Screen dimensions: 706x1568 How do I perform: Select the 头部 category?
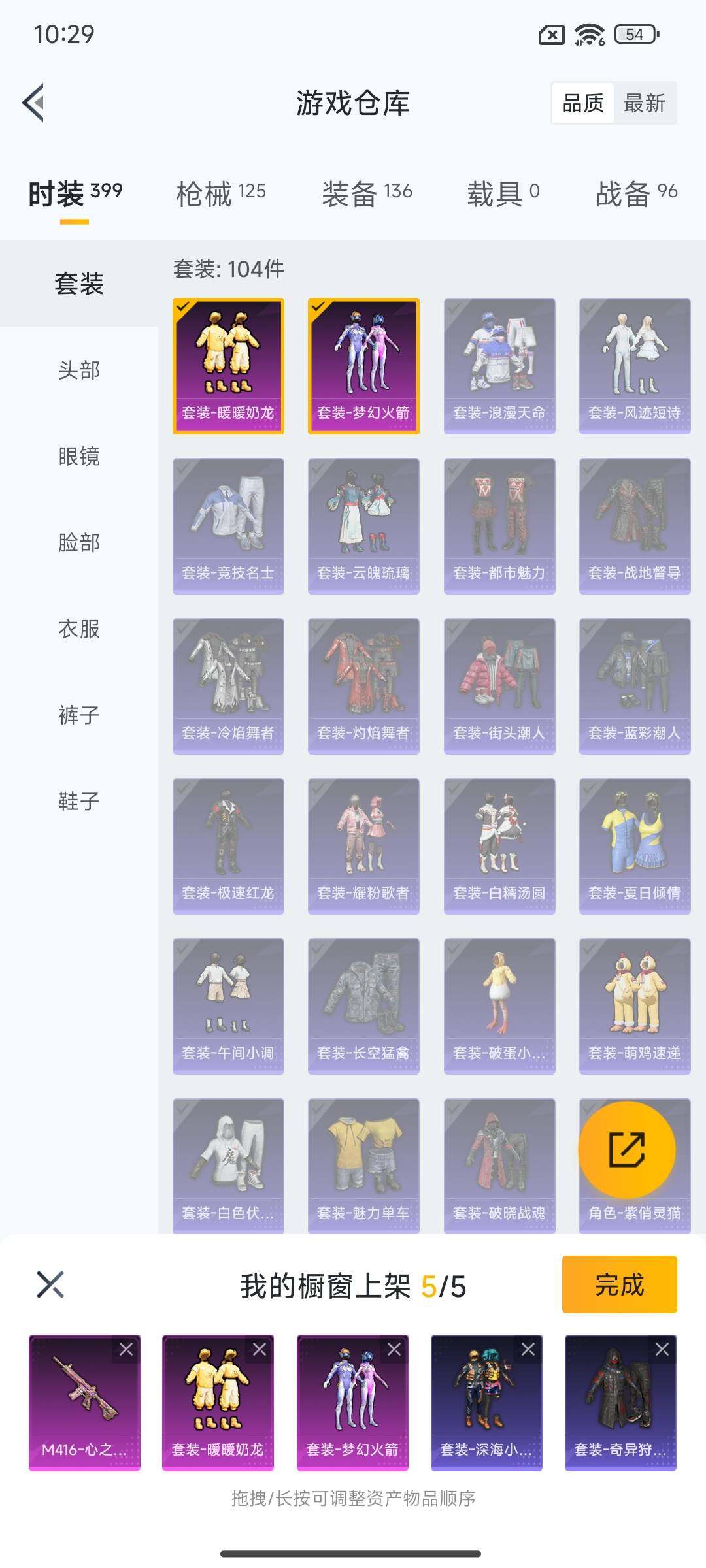(79, 370)
